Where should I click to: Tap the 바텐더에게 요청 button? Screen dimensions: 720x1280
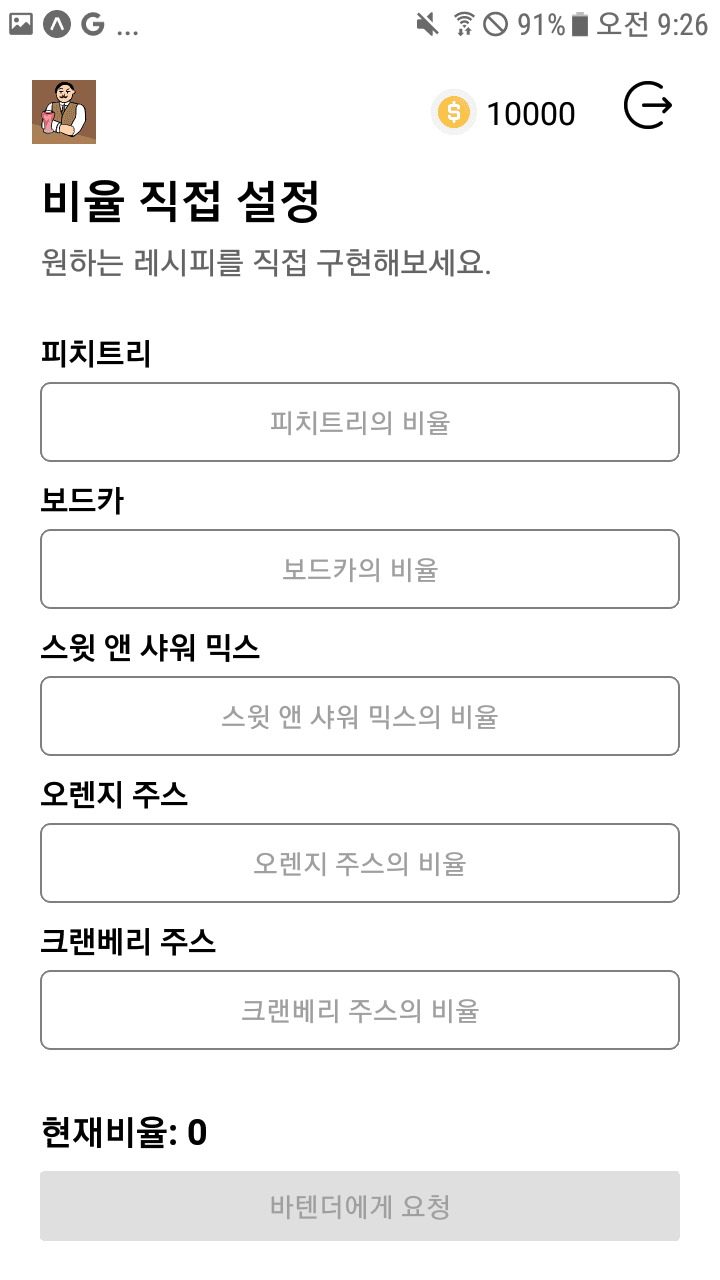(360, 1206)
